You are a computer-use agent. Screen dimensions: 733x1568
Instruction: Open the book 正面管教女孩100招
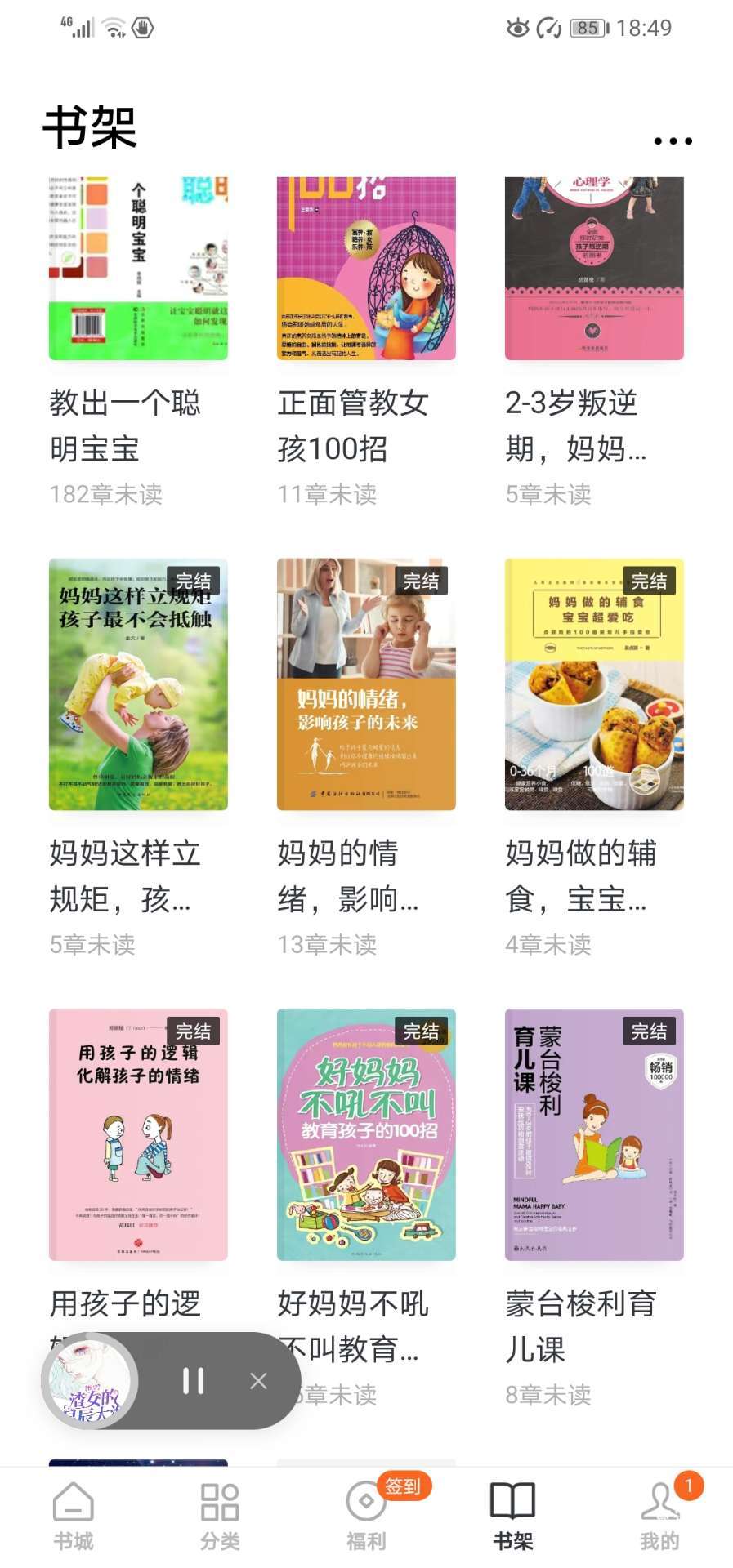click(366, 269)
